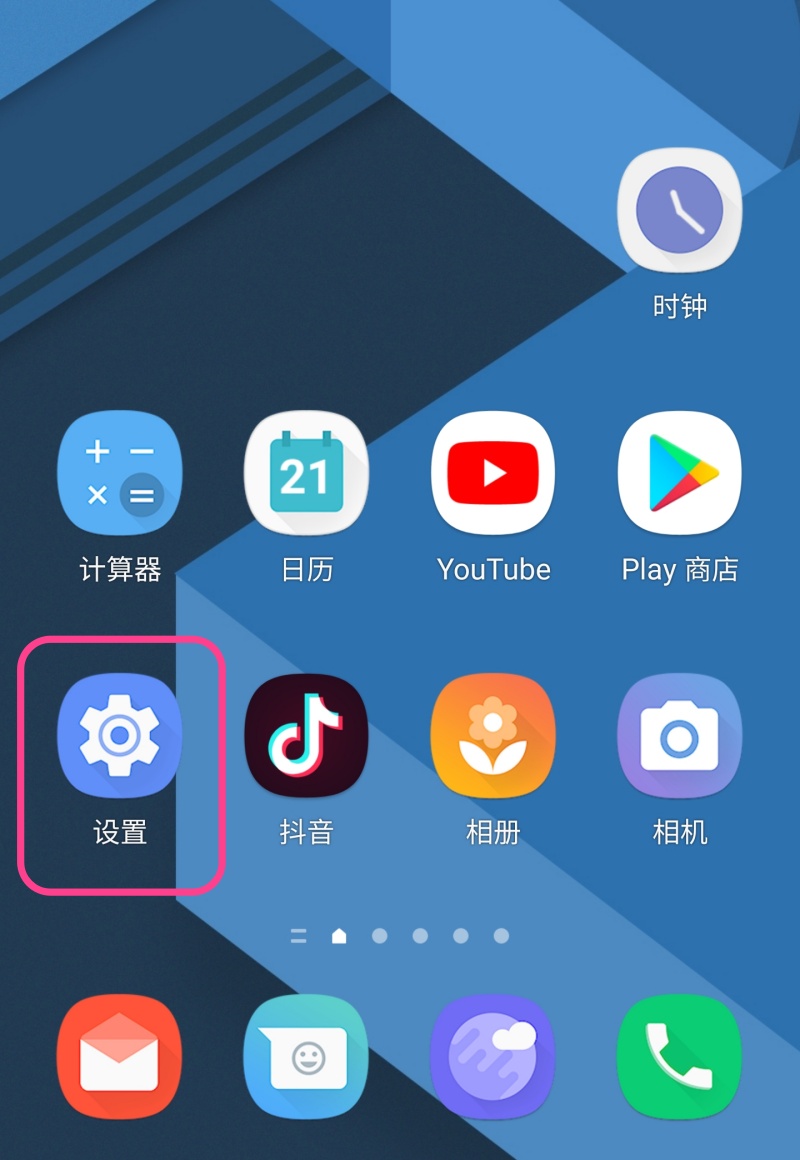This screenshot has width=800, height=1160.
Task: Launch the 相机 camera app
Action: tap(680, 735)
